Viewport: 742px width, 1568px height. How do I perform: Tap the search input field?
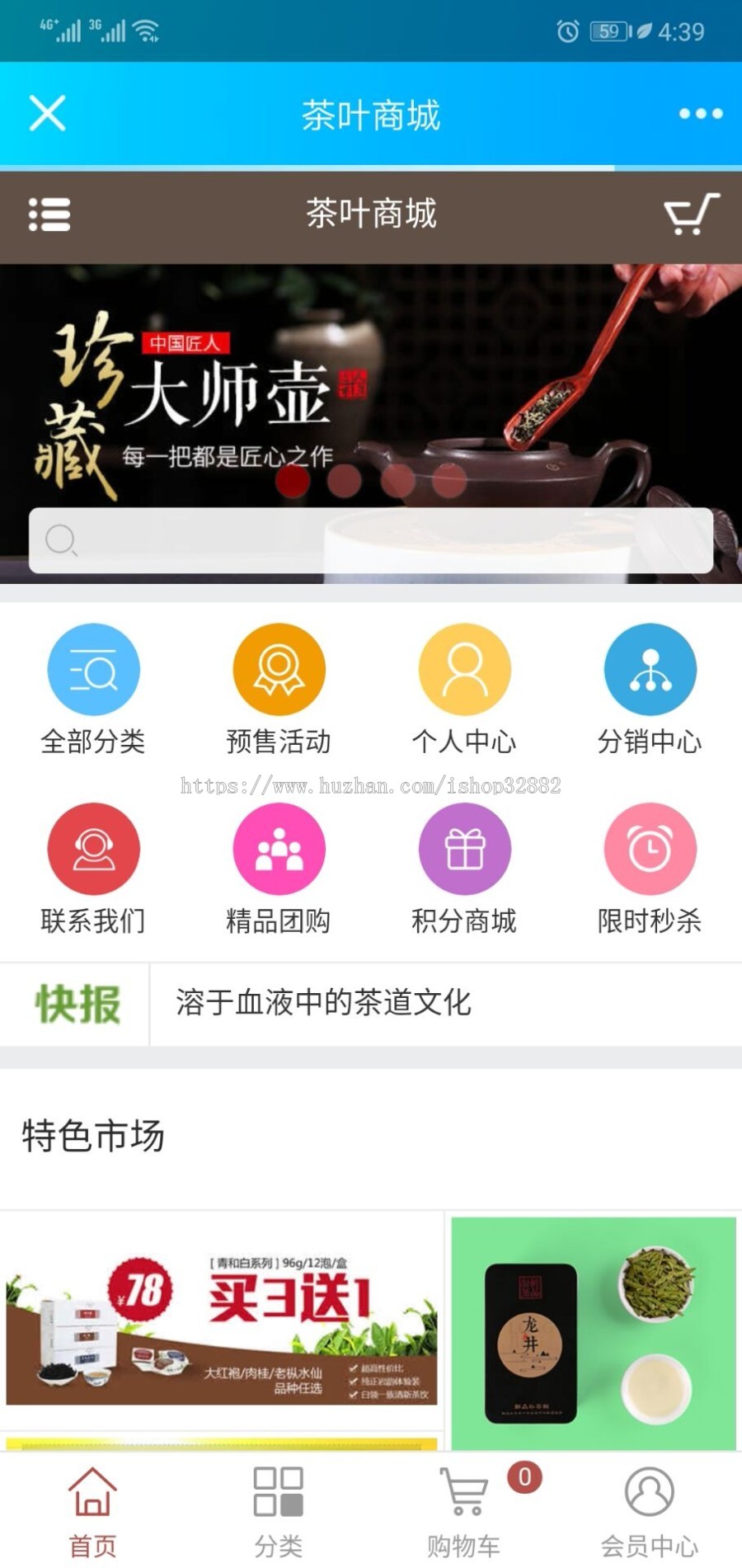371,541
